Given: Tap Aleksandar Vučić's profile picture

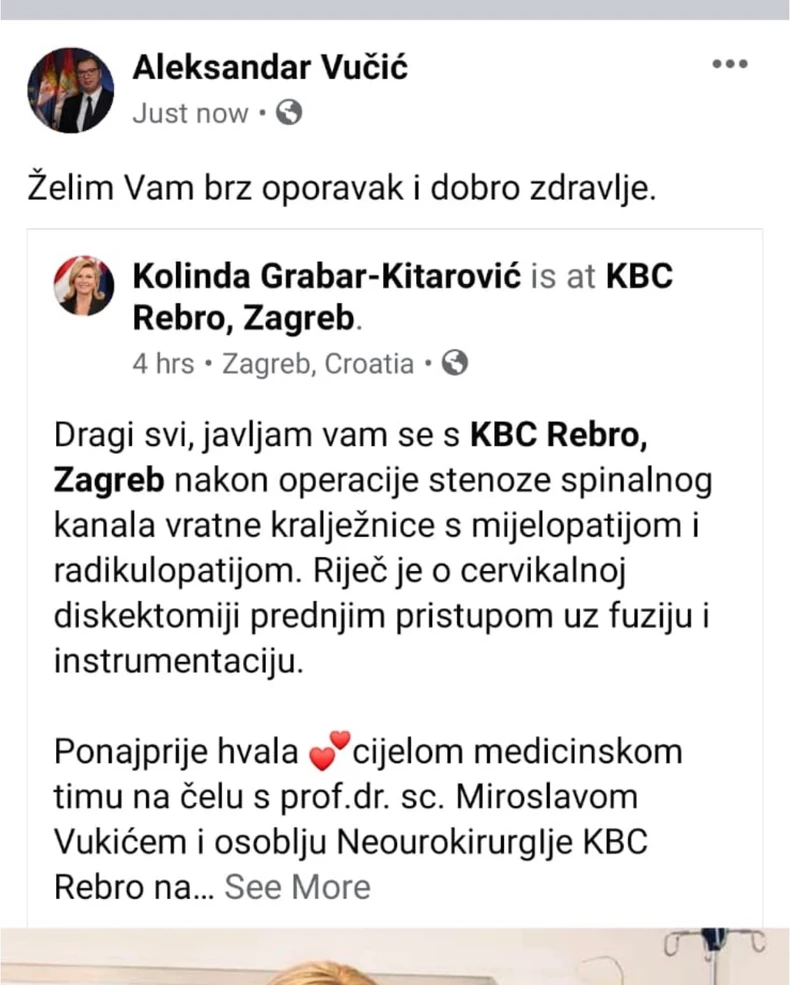Looking at the screenshot, I should (71, 90).
